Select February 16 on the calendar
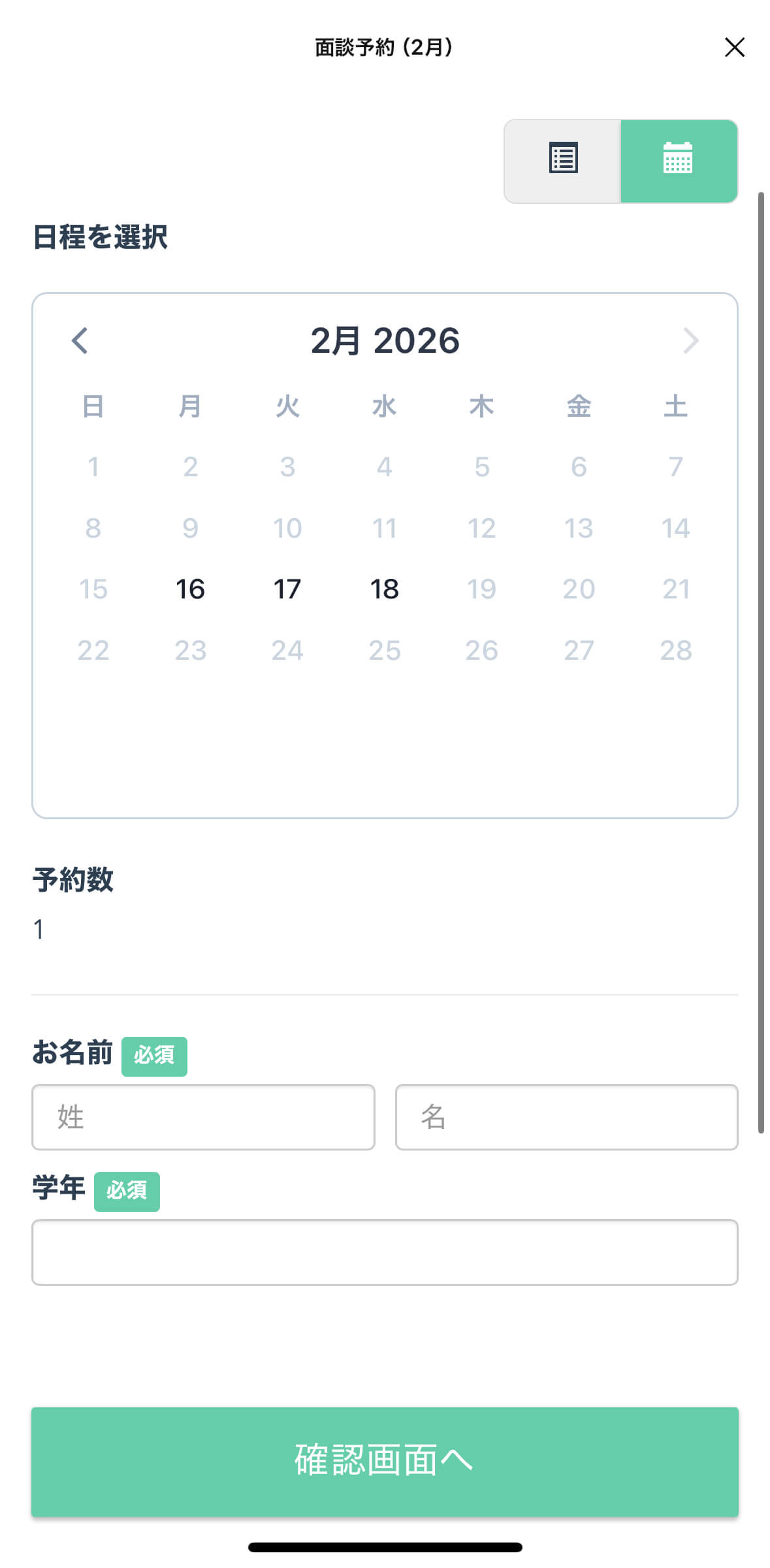Screen dimensions: 770x1568 click(x=190, y=589)
